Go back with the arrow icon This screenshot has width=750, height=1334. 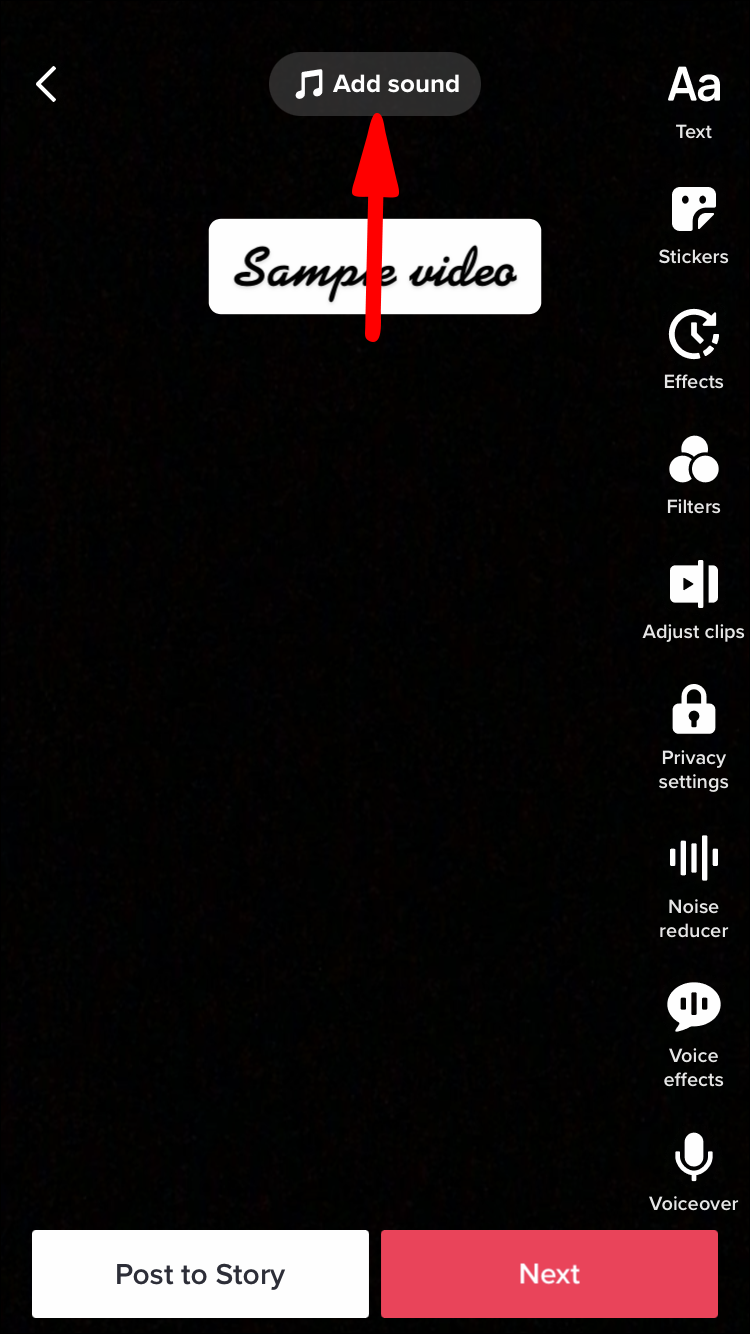point(46,84)
